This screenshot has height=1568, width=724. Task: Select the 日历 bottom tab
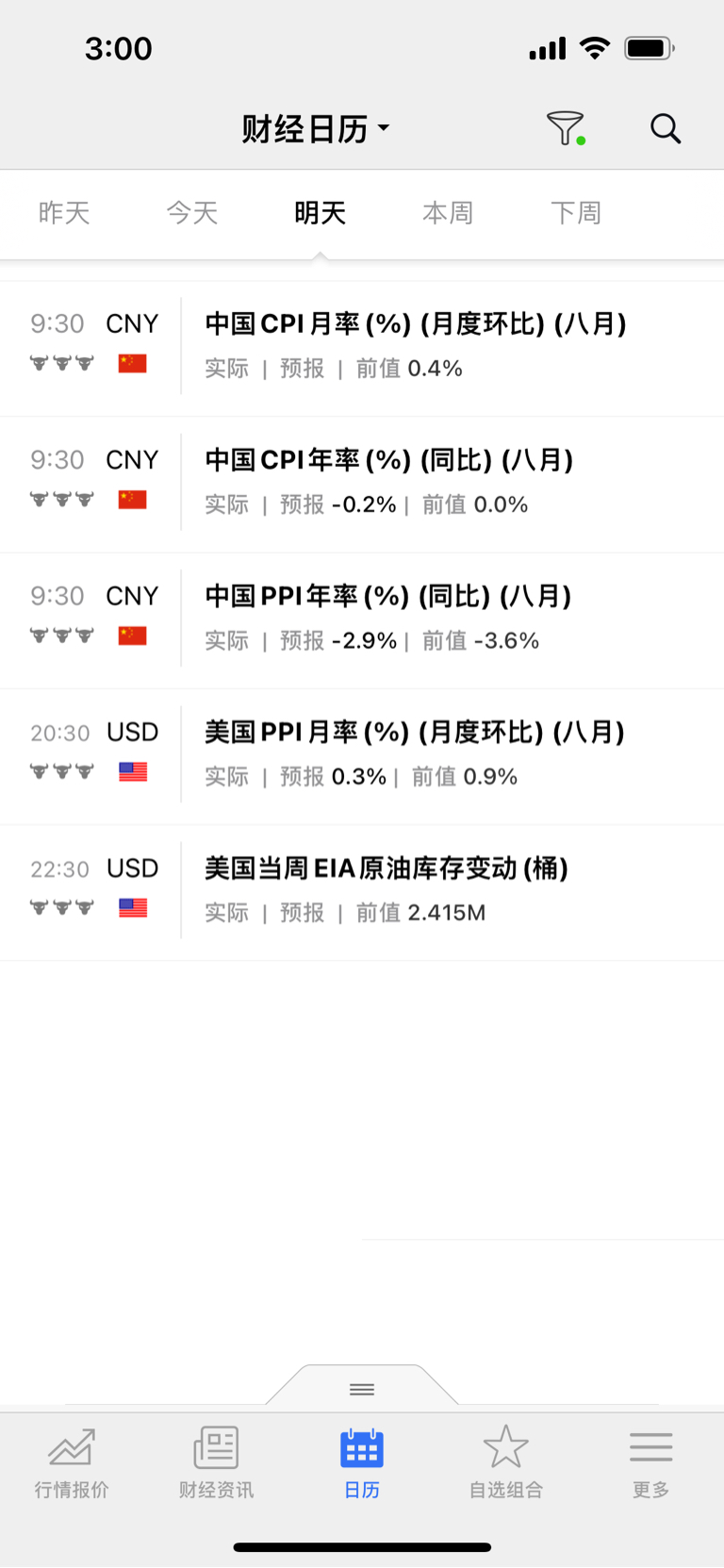(x=362, y=1462)
